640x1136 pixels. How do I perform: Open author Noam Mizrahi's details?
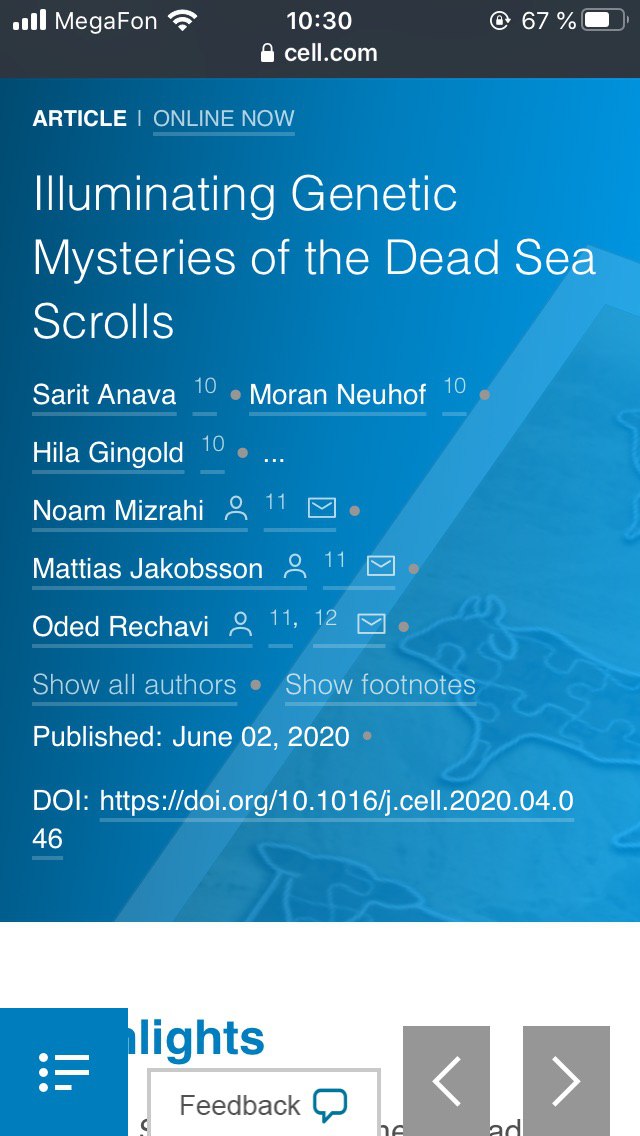(x=118, y=511)
